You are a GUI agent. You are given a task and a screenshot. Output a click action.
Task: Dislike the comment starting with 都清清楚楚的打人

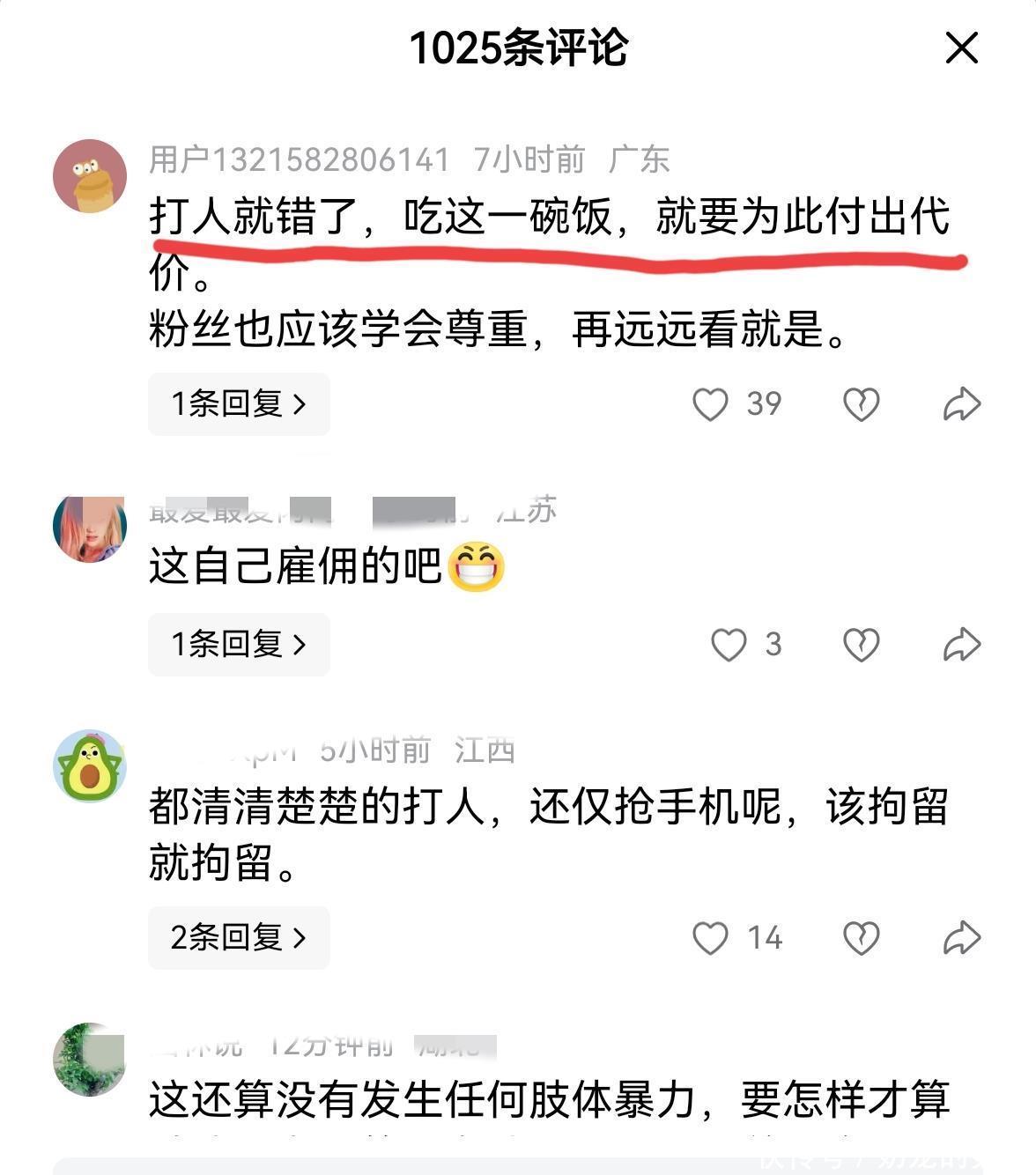pos(861,938)
